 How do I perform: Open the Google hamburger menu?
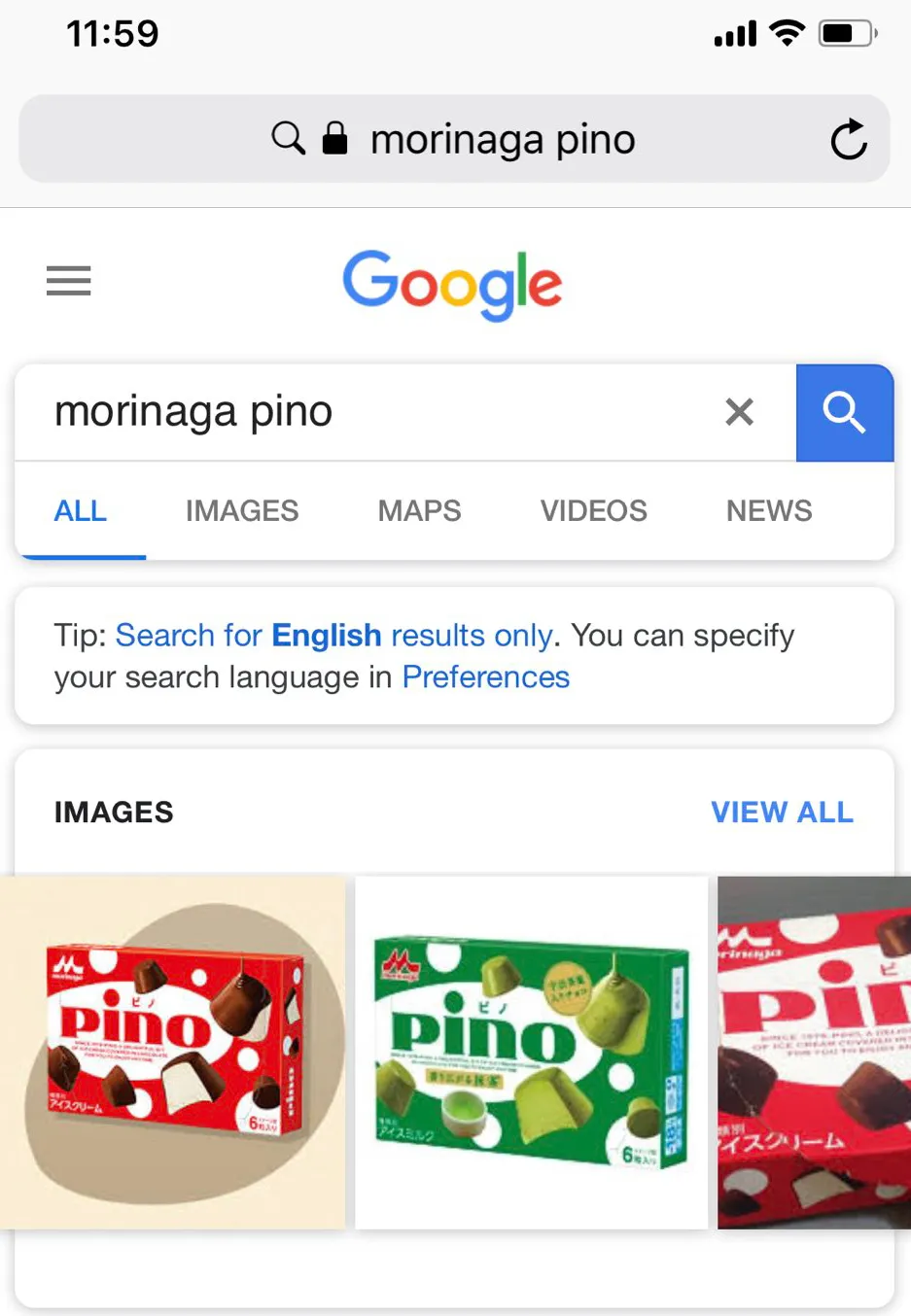[x=68, y=281]
